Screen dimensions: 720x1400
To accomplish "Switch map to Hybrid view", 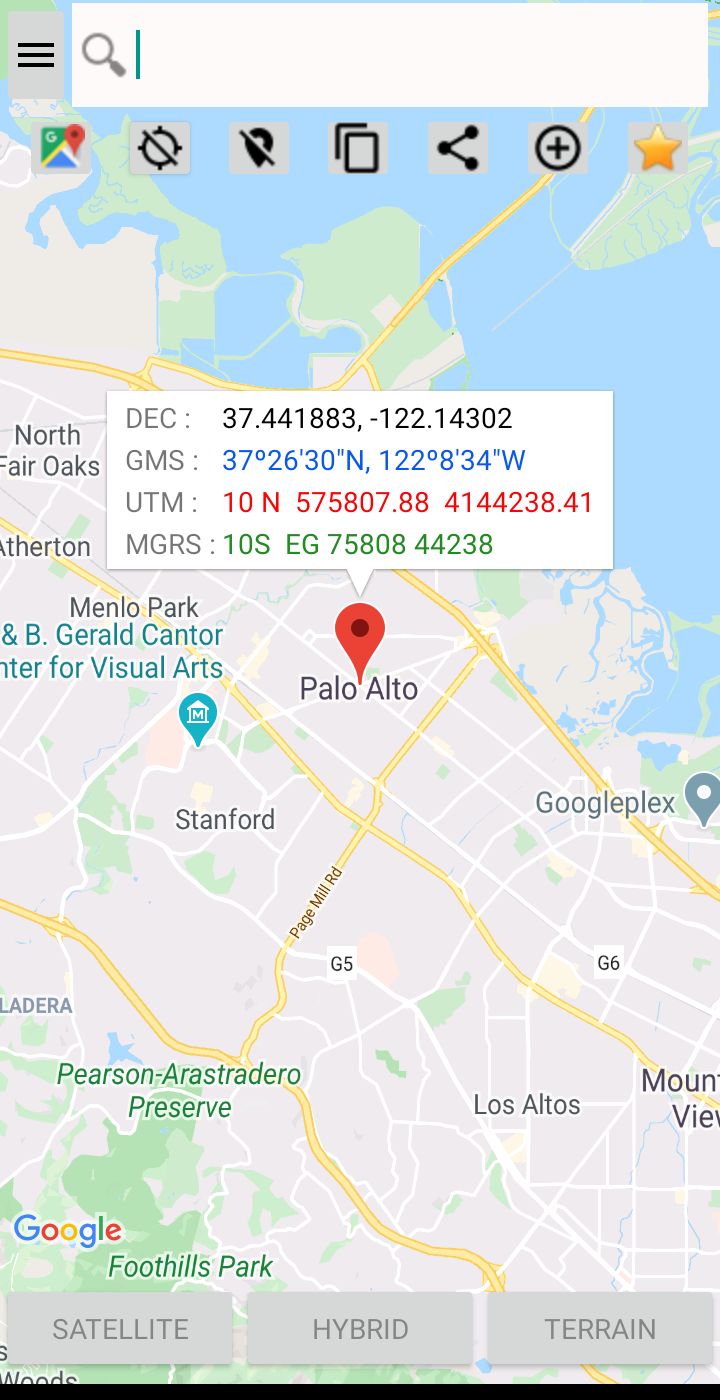I will tap(360, 1328).
